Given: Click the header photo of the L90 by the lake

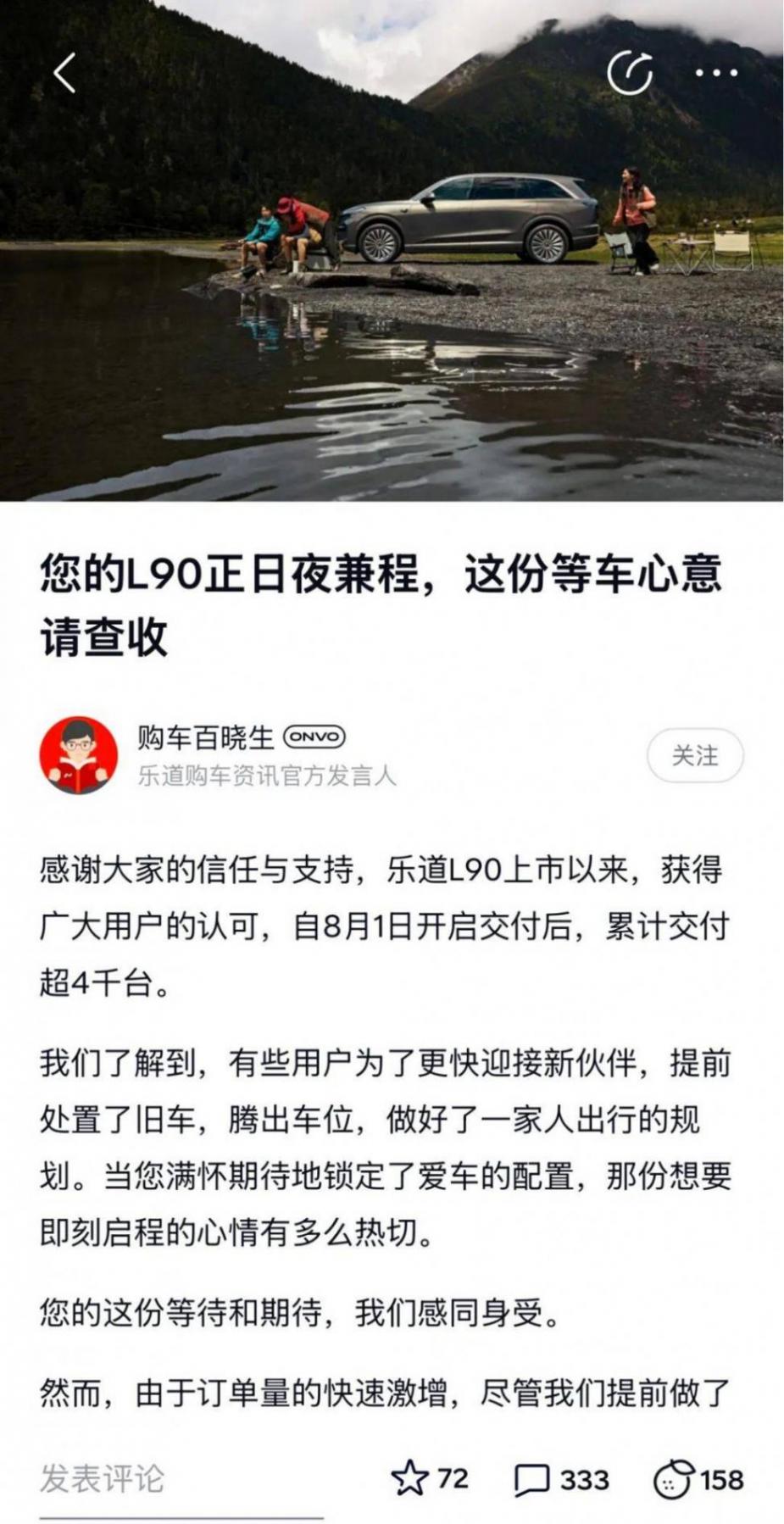Looking at the screenshot, I should (x=392, y=254).
